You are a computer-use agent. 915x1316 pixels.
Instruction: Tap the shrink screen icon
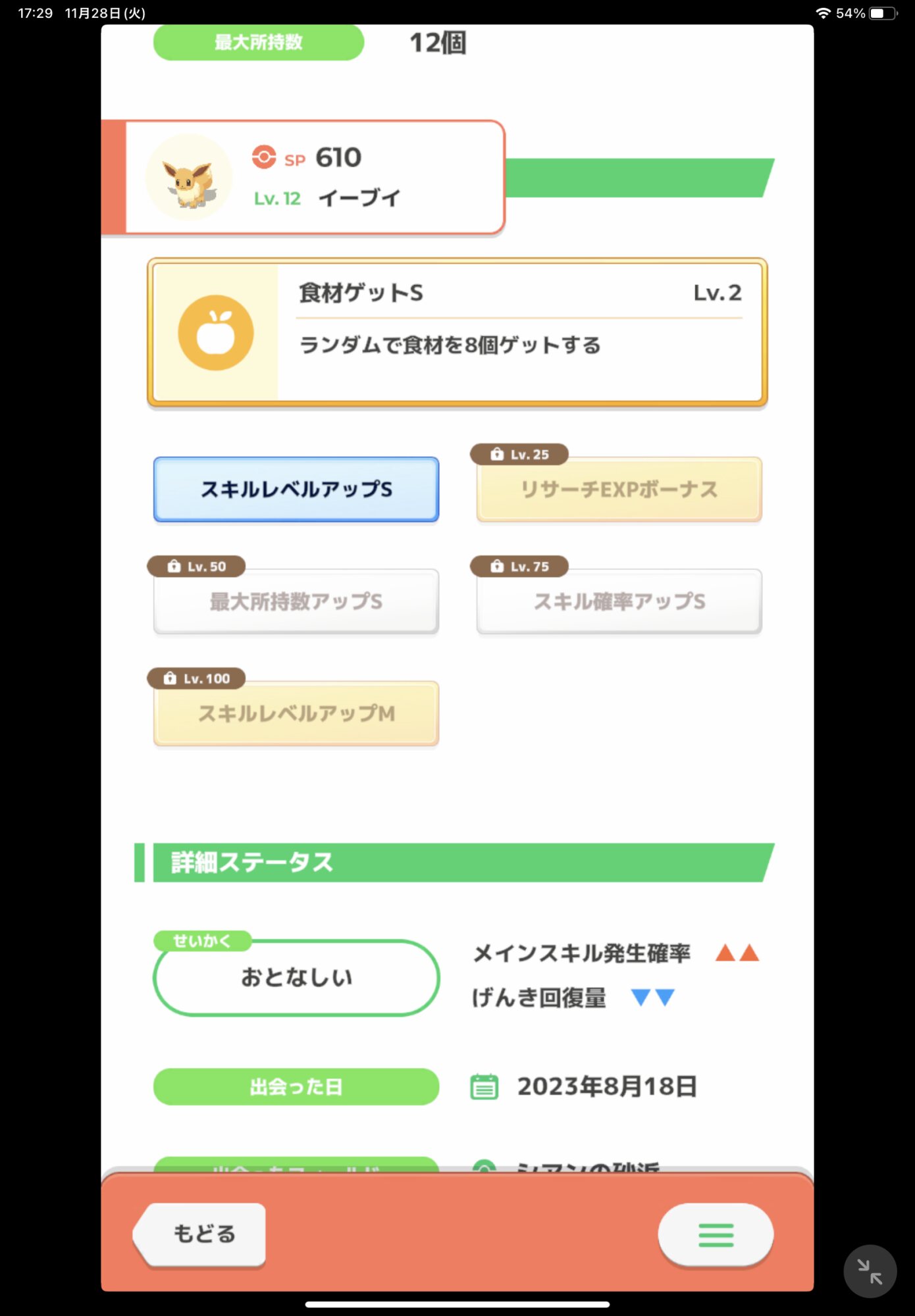click(870, 1271)
